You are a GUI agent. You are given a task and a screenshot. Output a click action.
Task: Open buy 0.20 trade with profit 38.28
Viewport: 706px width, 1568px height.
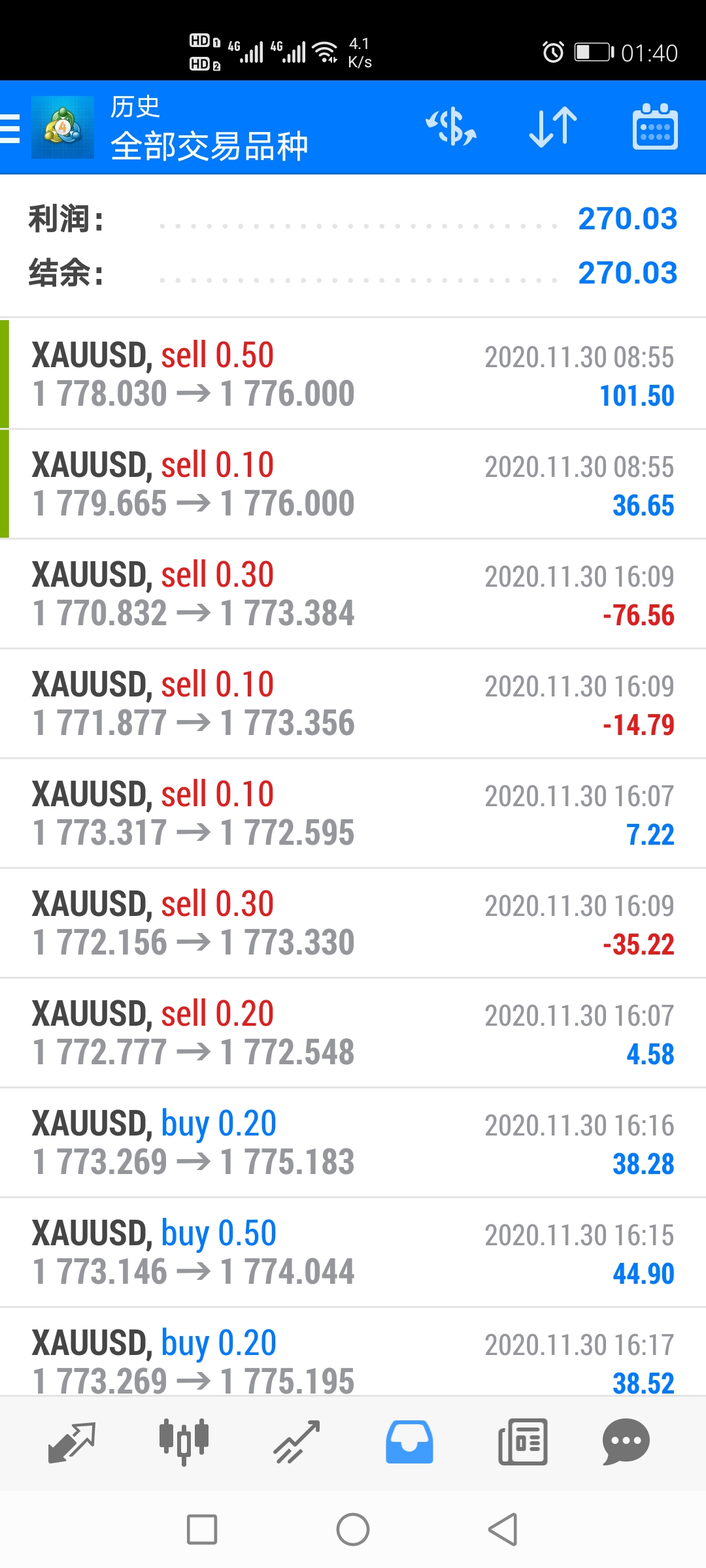(353, 1142)
